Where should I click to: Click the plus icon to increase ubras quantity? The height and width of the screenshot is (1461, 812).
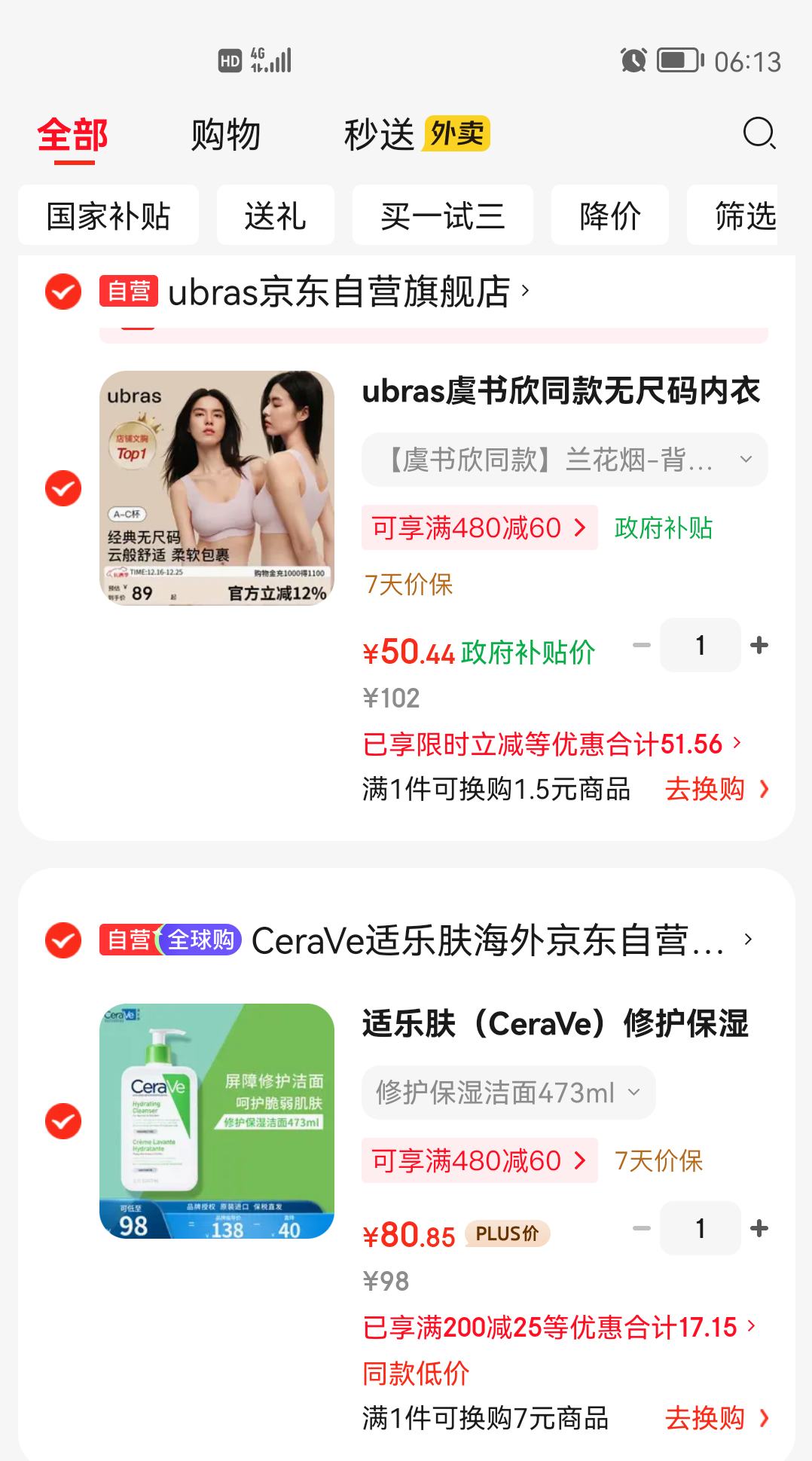759,645
